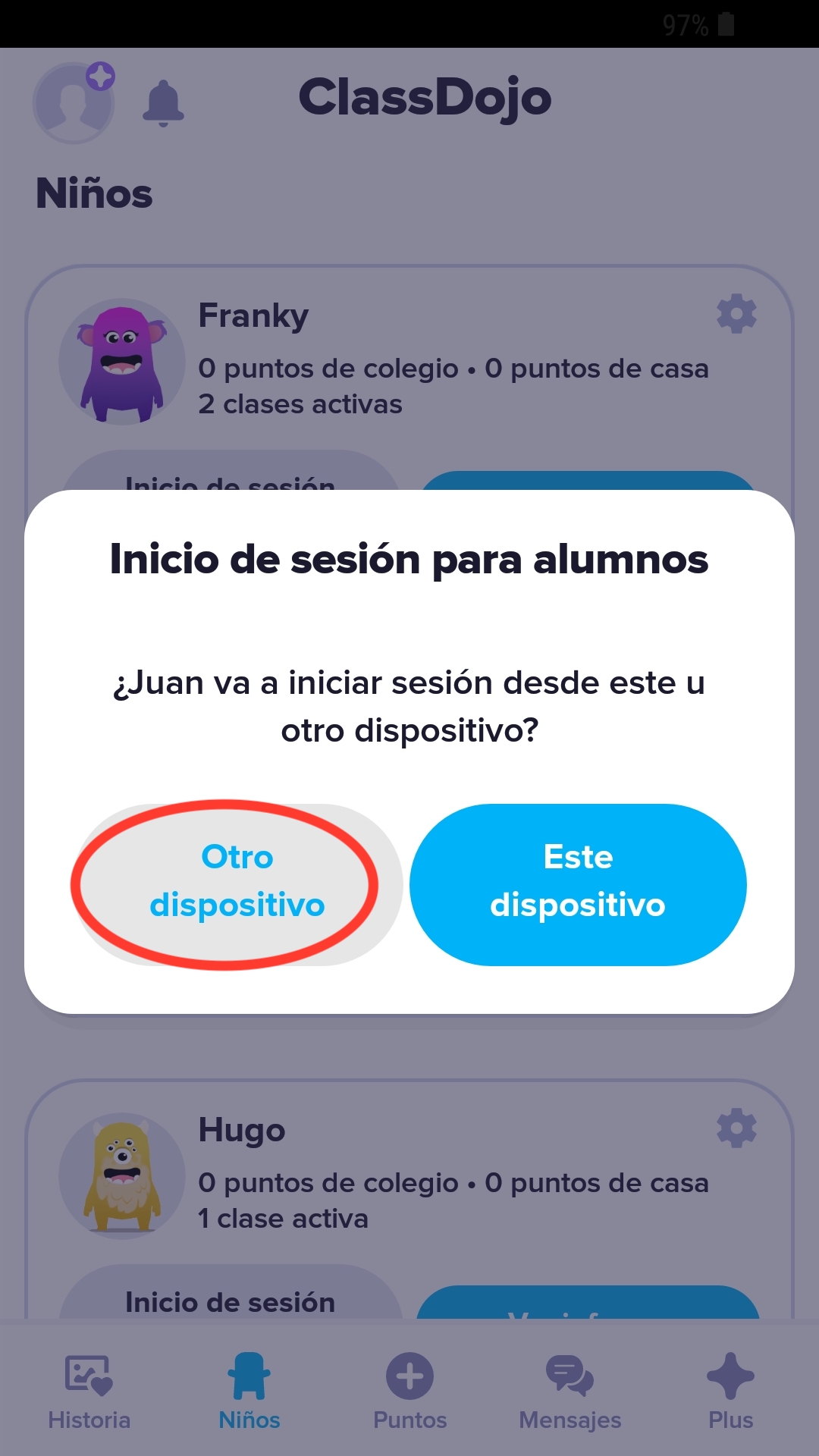Open settings gear for Franky

tap(736, 314)
